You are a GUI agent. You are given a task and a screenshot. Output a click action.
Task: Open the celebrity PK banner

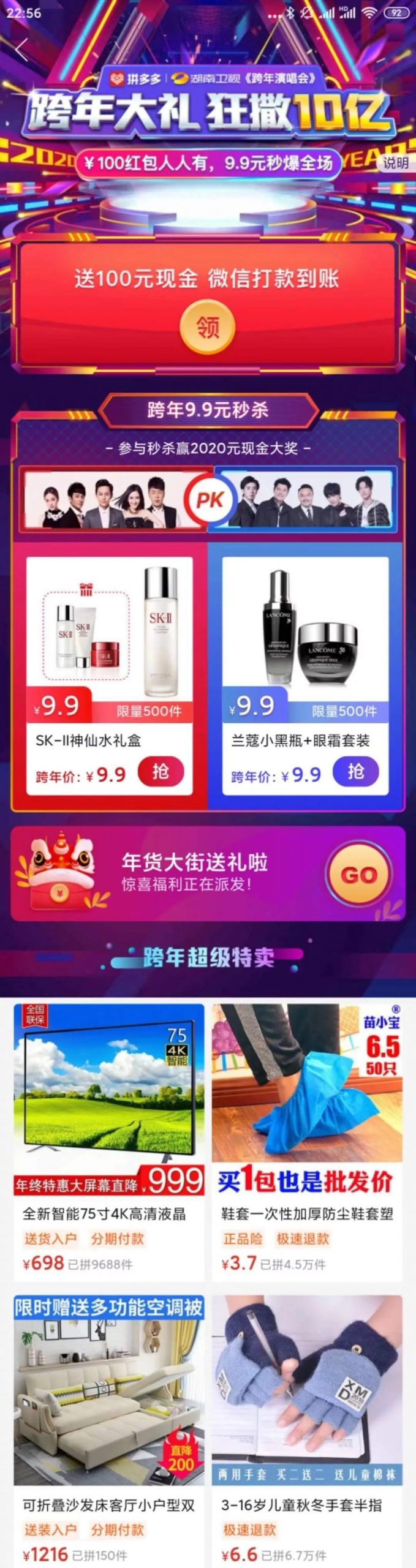208,499
